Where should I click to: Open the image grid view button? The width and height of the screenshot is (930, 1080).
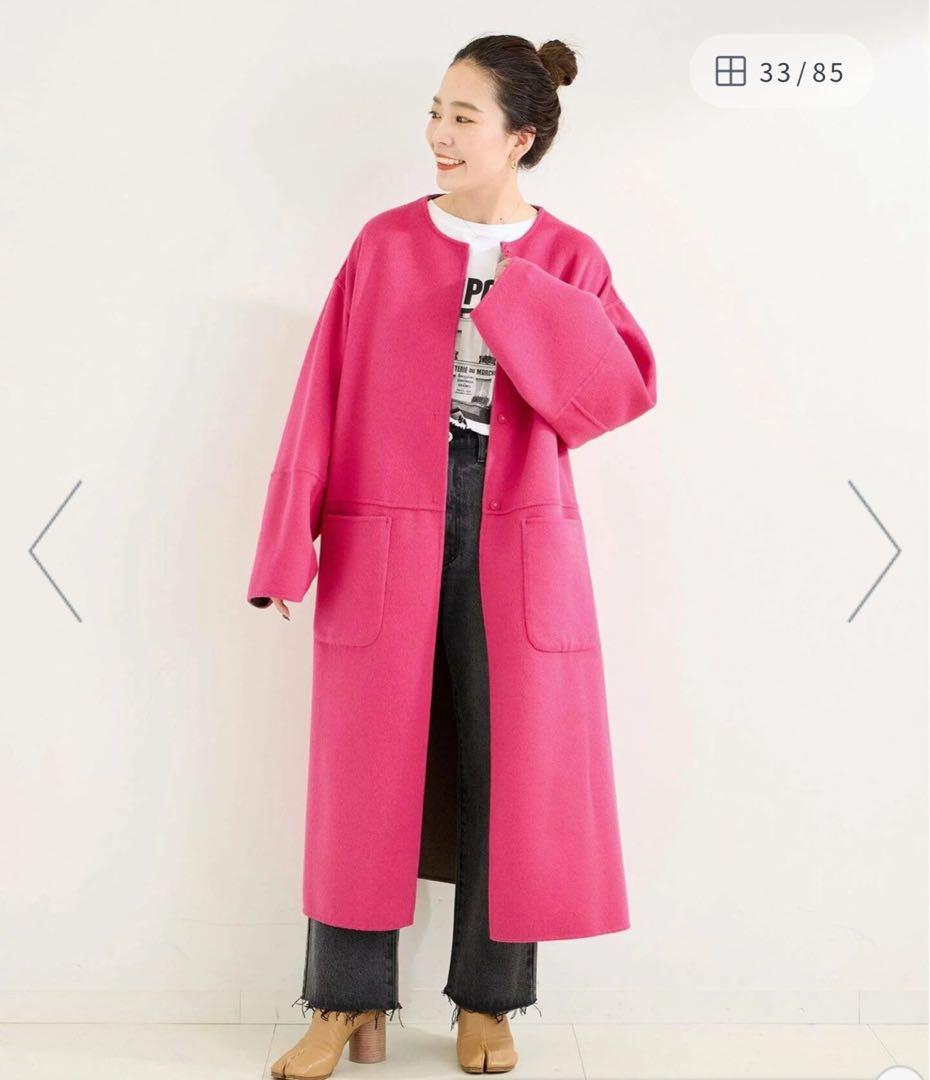click(780, 71)
